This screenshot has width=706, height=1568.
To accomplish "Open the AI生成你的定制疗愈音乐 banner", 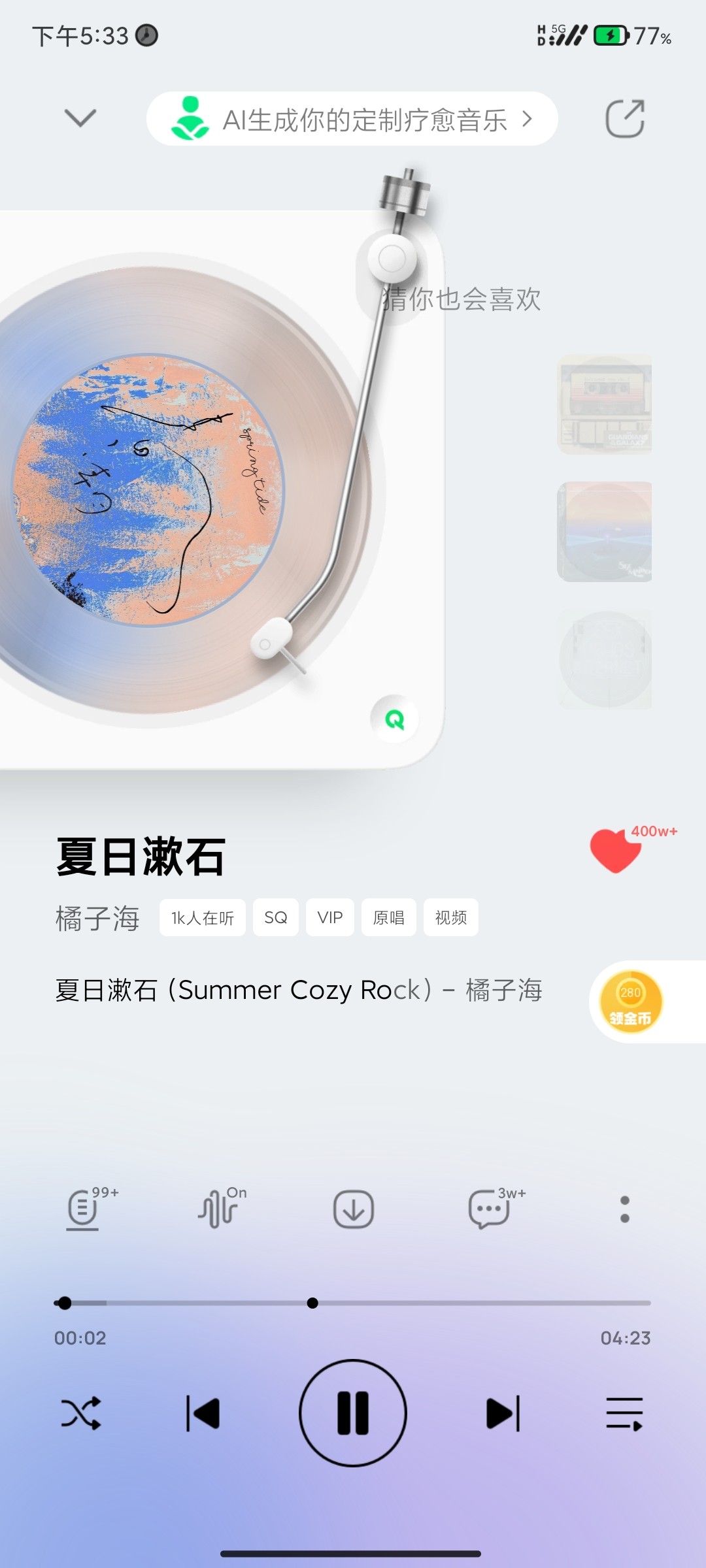I will point(352,119).
